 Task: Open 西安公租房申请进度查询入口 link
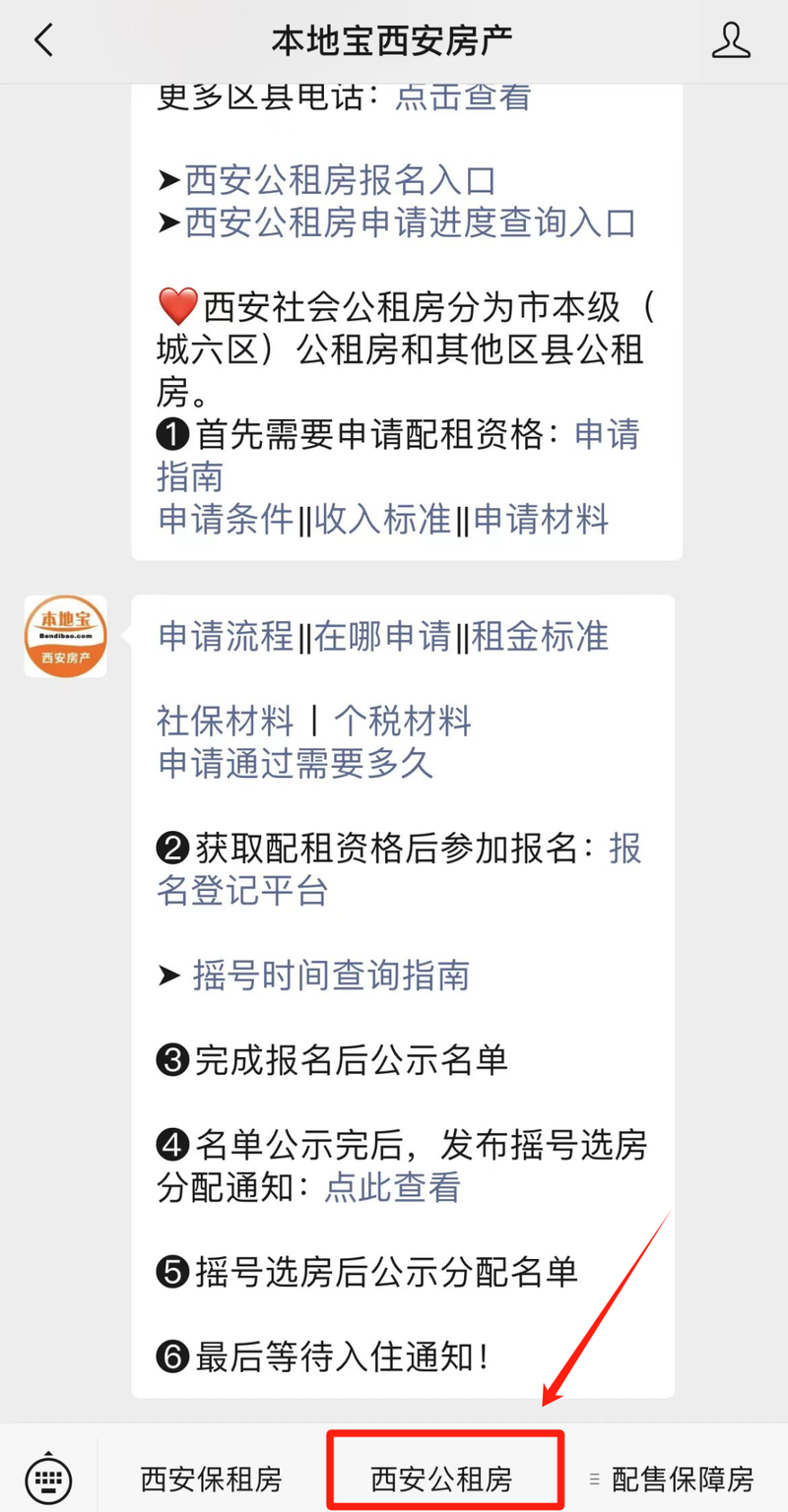[x=409, y=223]
